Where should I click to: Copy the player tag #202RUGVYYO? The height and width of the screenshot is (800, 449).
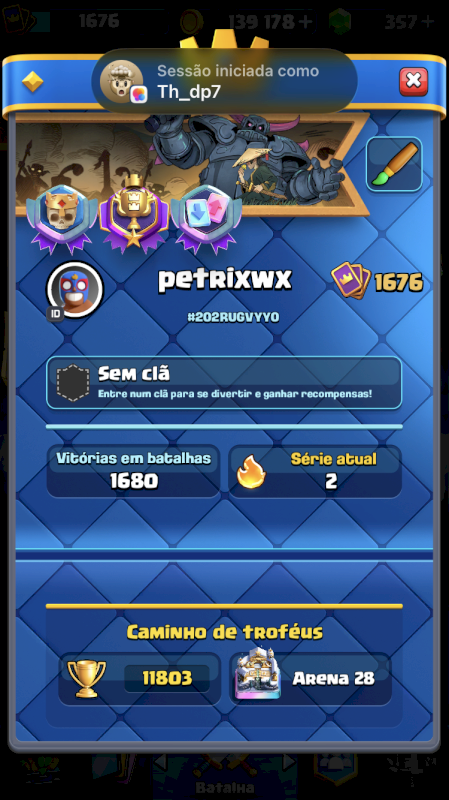coord(233,317)
